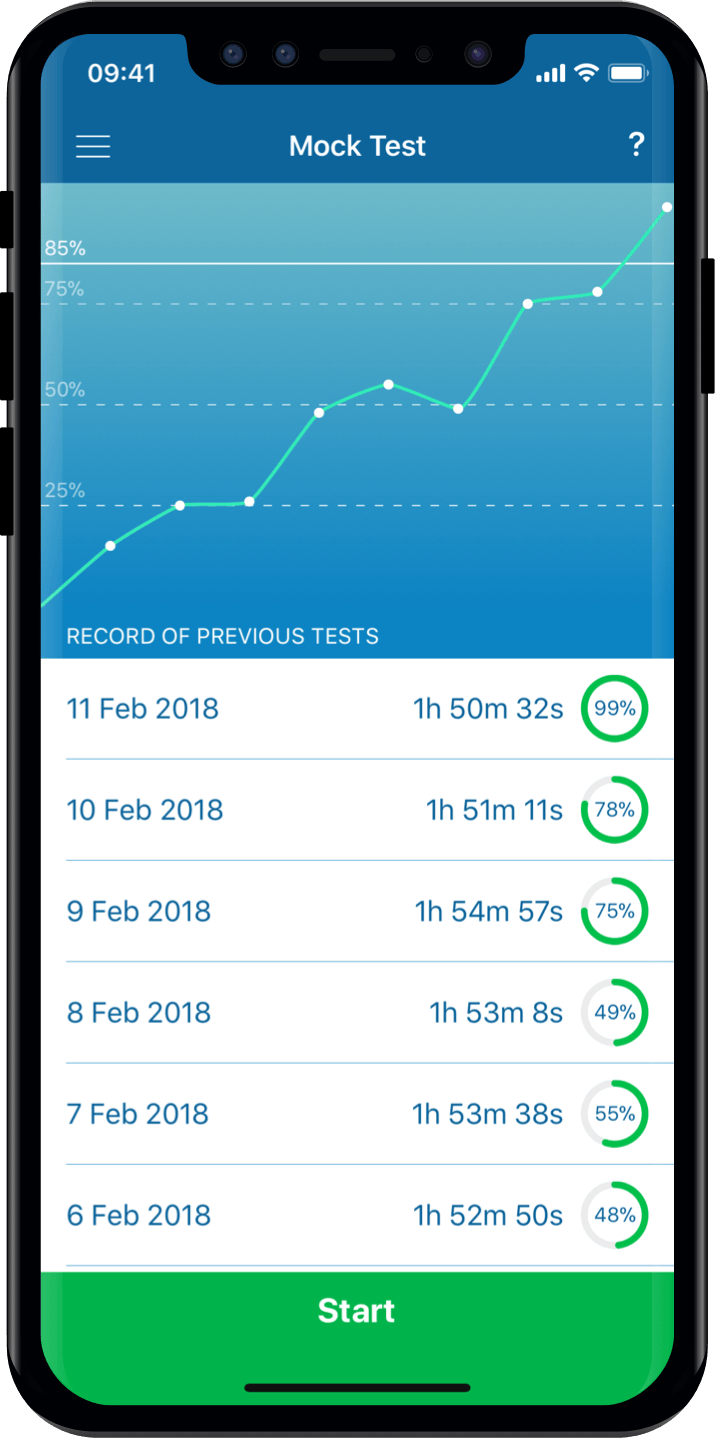Open the hamburger menu

click(93, 146)
